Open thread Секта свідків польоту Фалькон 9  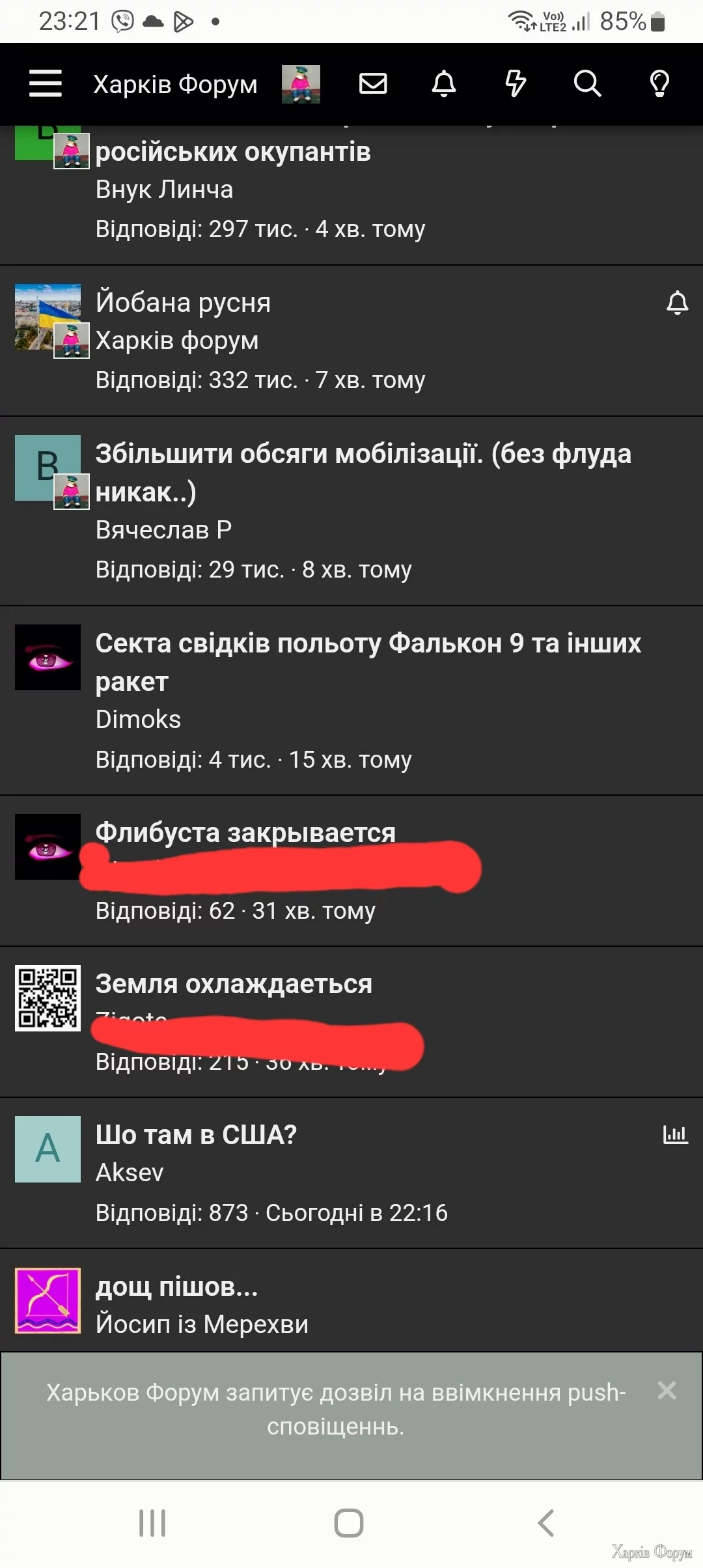(x=368, y=644)
